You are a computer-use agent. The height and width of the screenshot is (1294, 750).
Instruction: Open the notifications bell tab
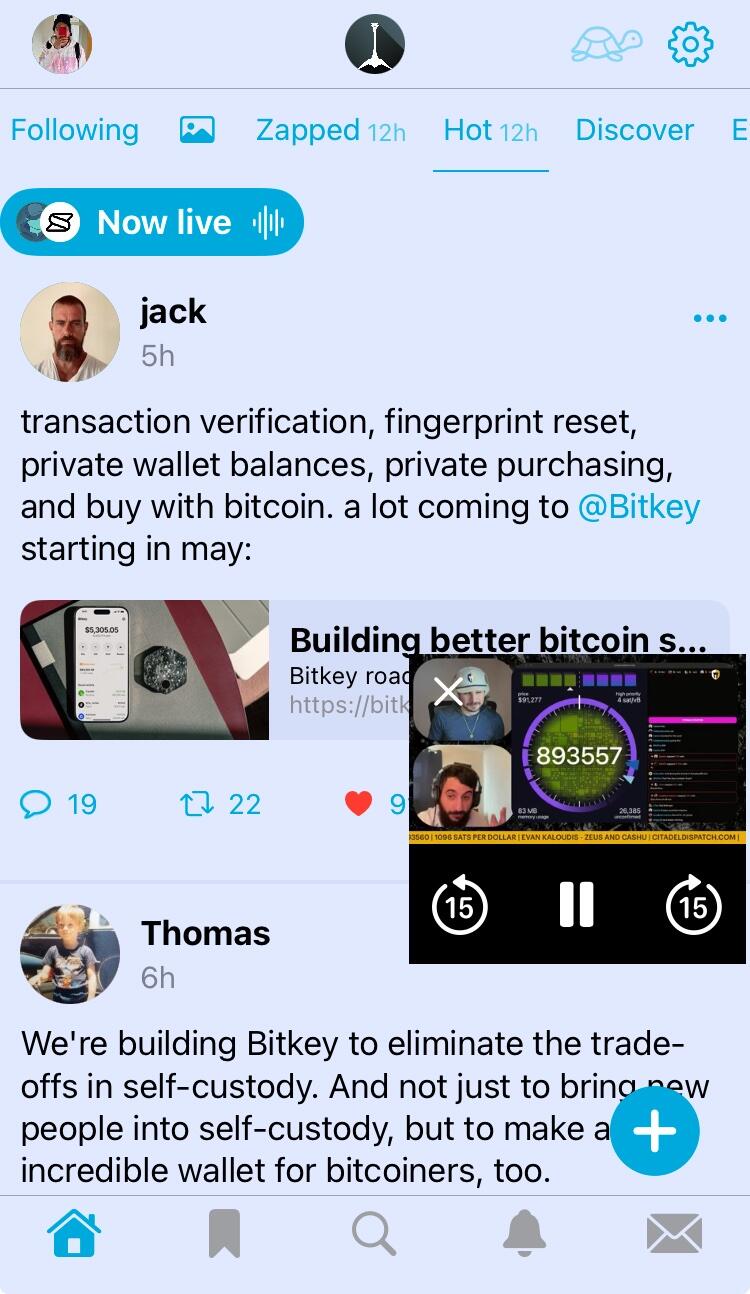click(x=524, y=1234)
